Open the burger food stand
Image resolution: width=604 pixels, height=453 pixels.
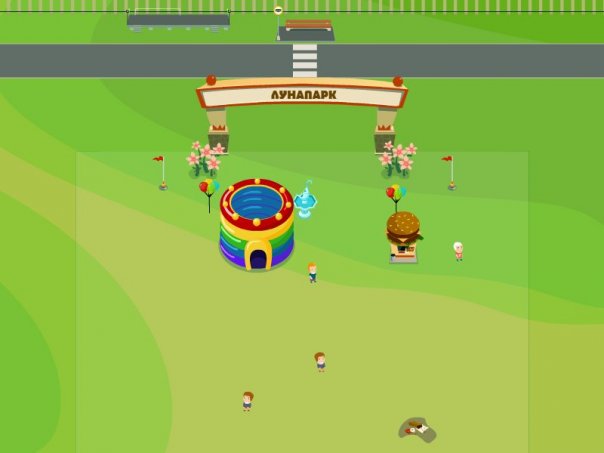(403, 236)
